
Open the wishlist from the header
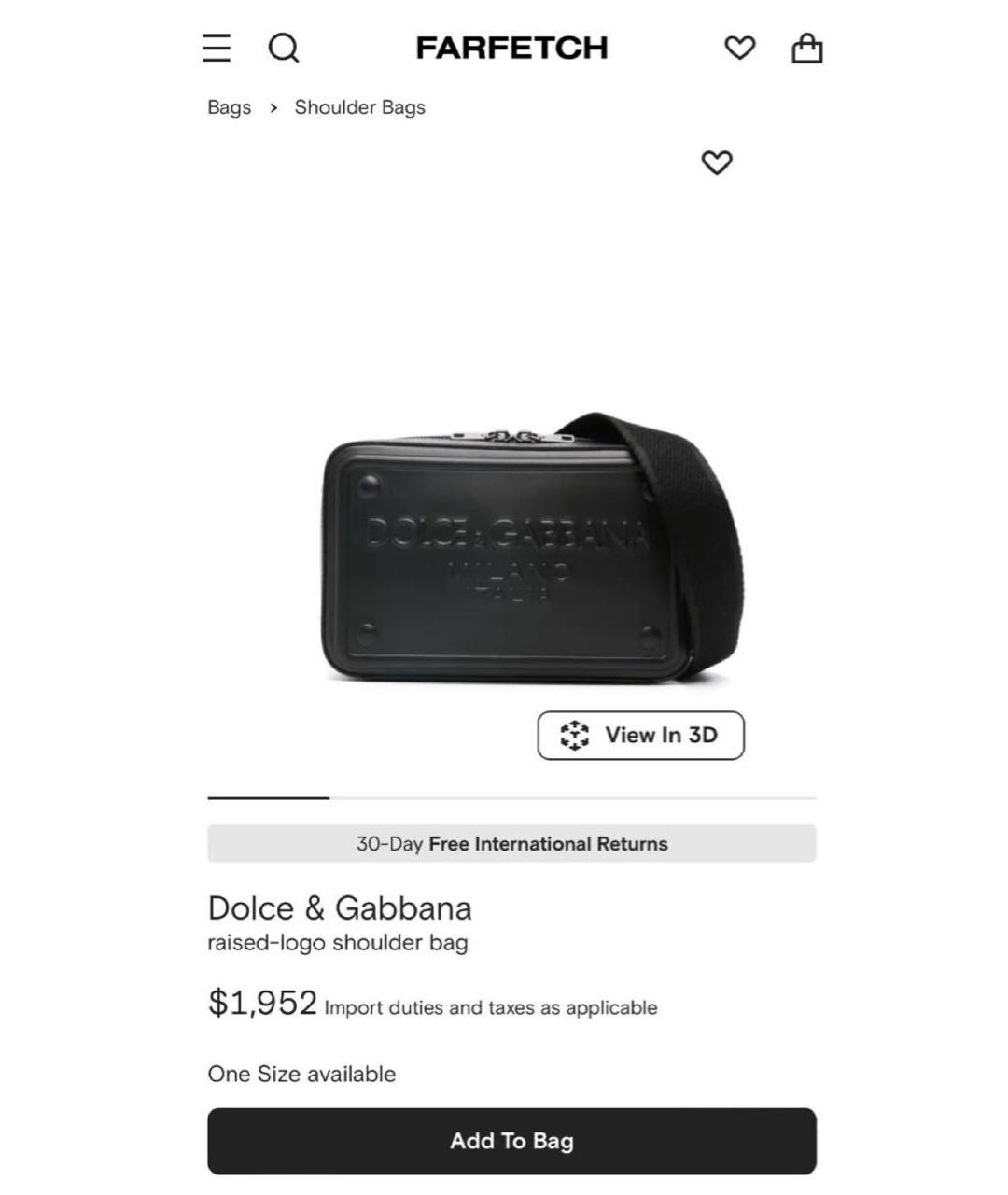739,48
